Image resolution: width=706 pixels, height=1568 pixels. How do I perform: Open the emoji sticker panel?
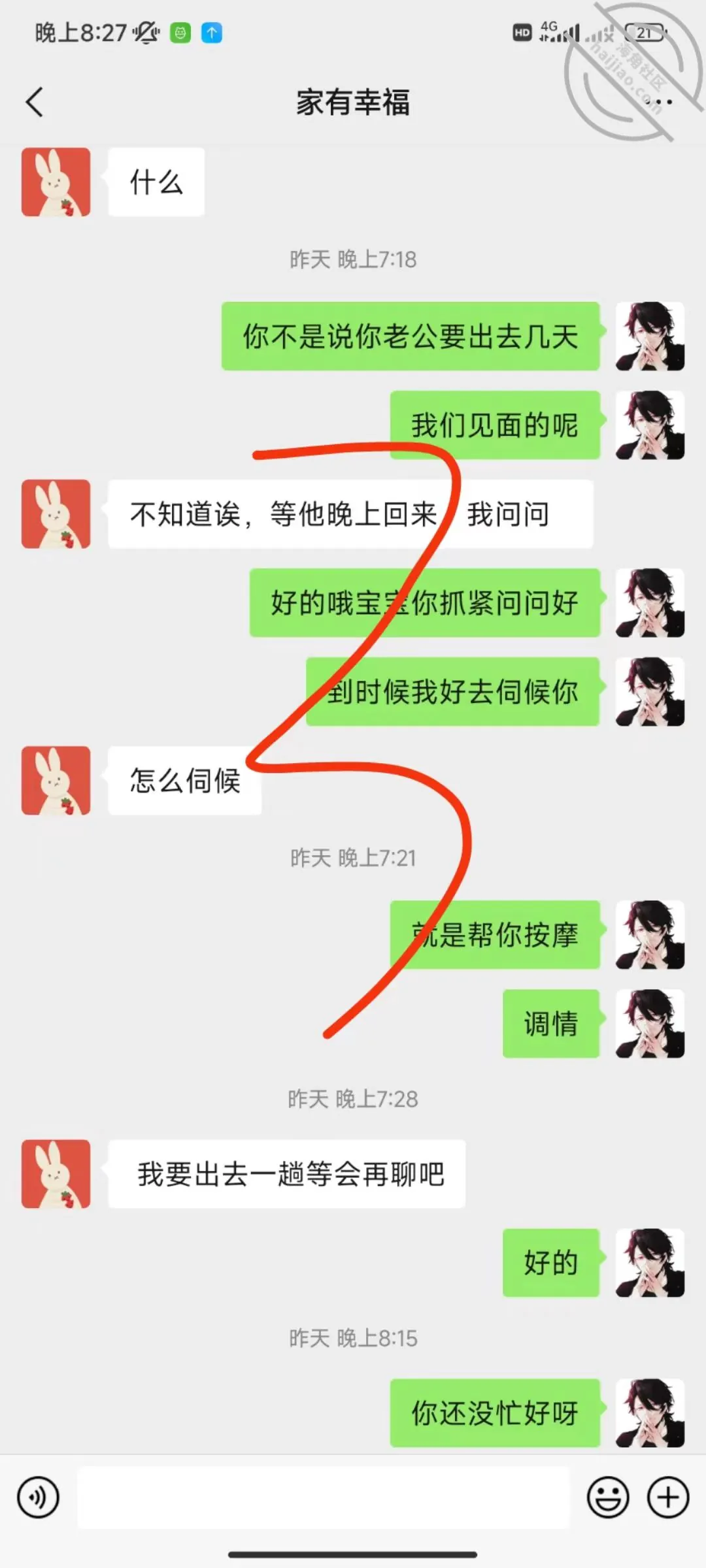tap(608, 1497)
